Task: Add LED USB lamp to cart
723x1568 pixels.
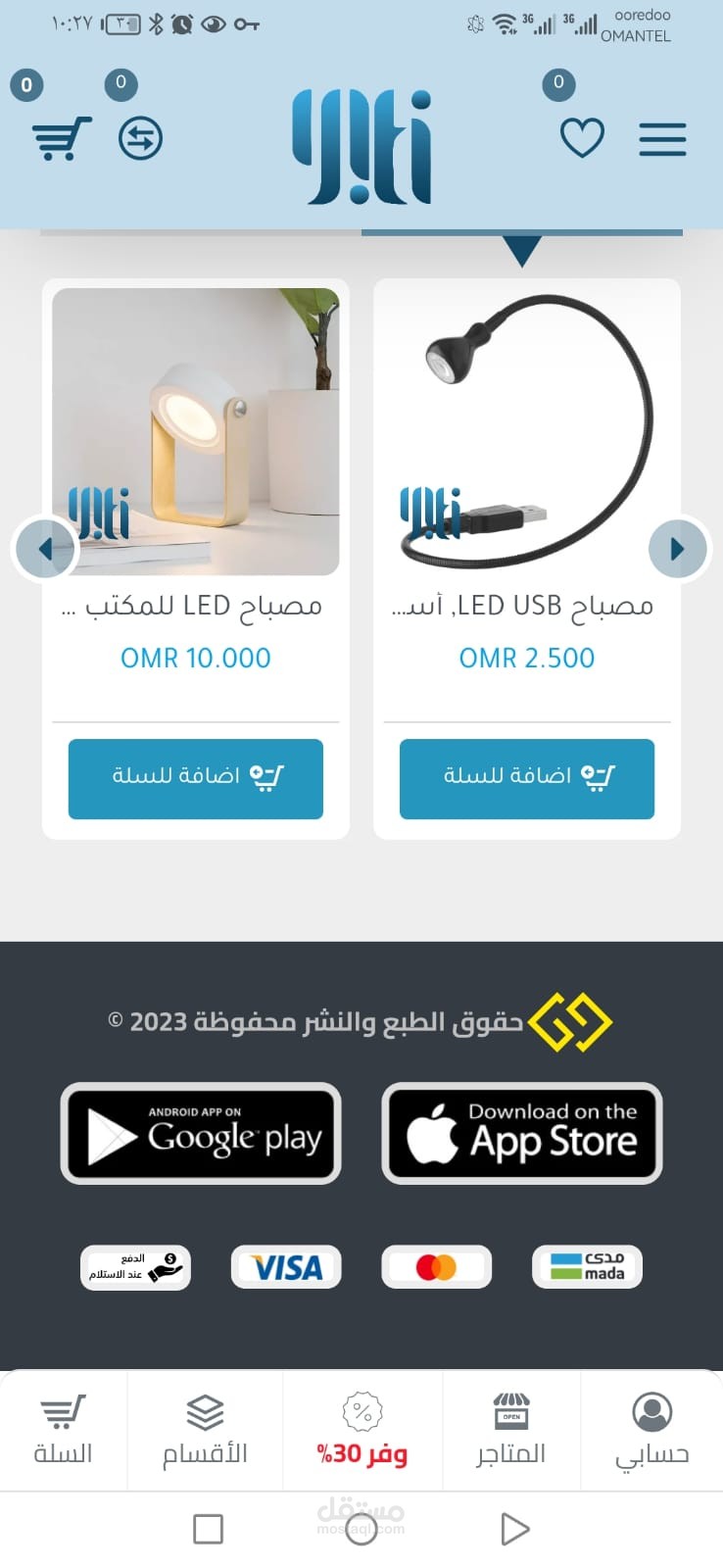Action: tap(526, 778)
